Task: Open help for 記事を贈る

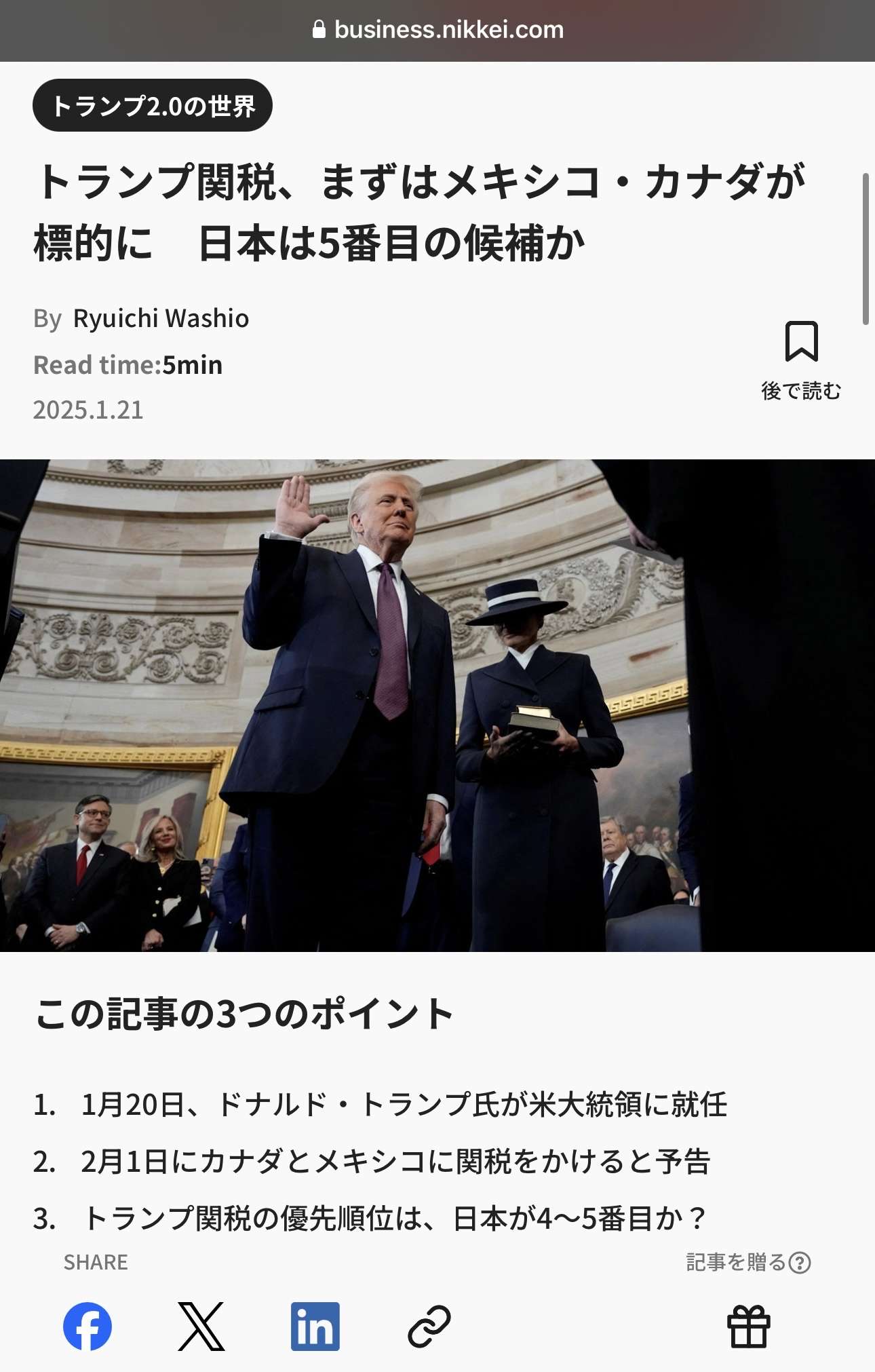Action: tap(800, 1263)
